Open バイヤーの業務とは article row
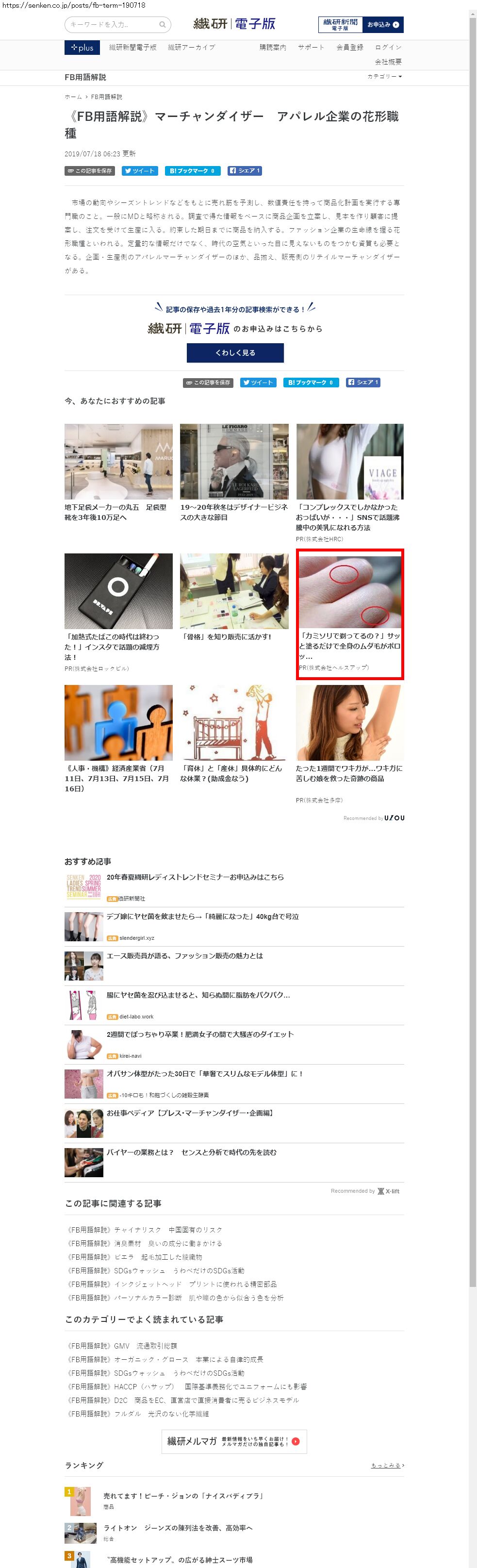Viewport: 477px width, 1568px height. pyautogui.click(x=191, y=1152)
